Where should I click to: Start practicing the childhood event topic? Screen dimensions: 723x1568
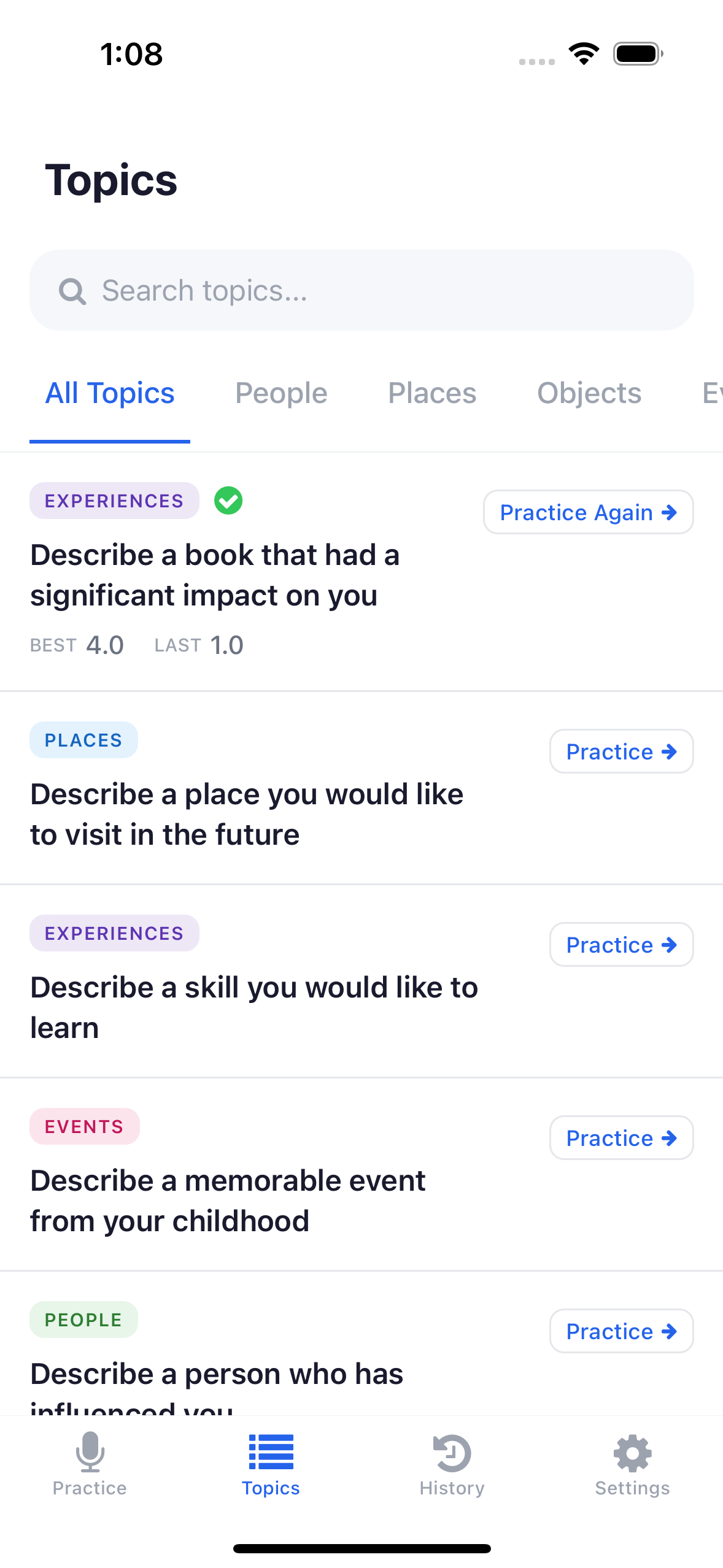621,1137
